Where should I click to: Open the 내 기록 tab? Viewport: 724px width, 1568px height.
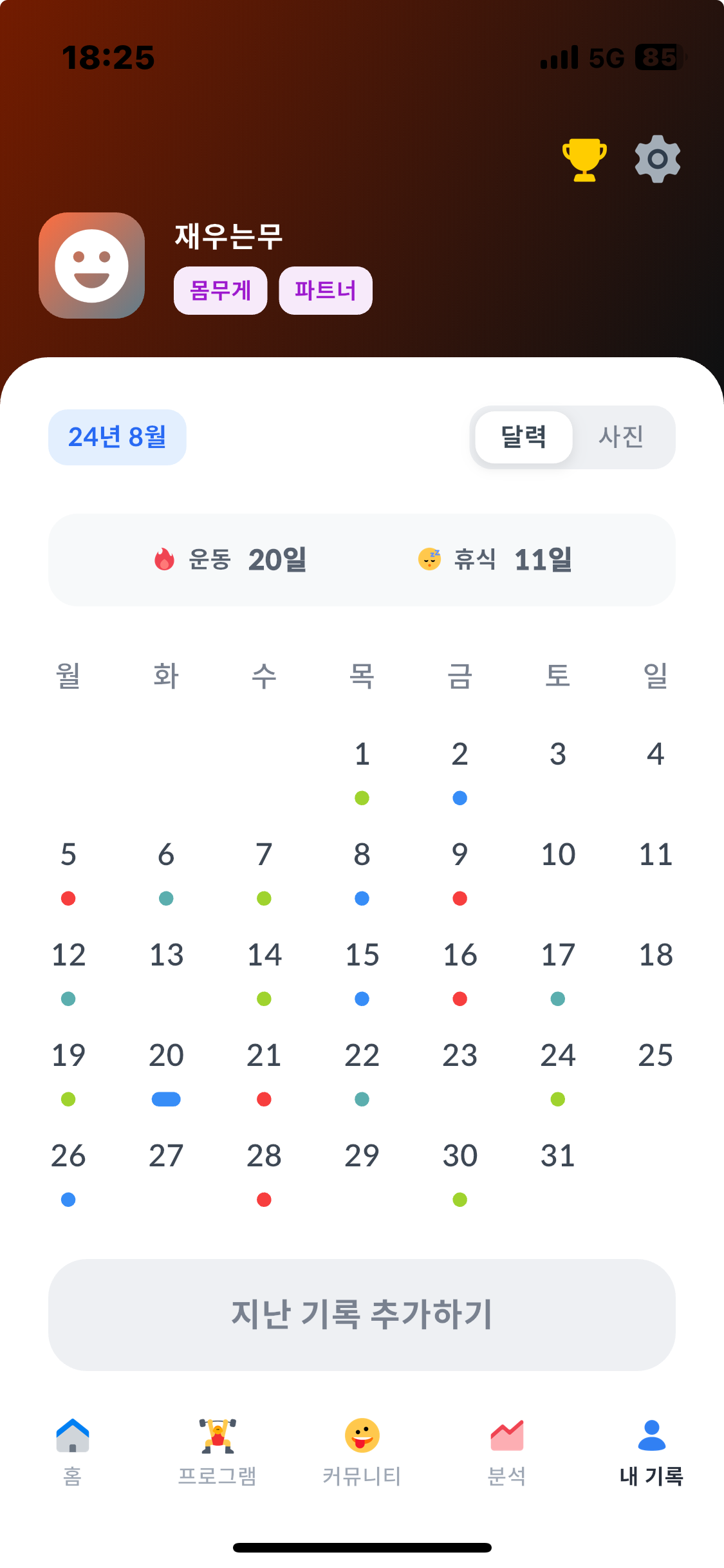(651, 1451)
